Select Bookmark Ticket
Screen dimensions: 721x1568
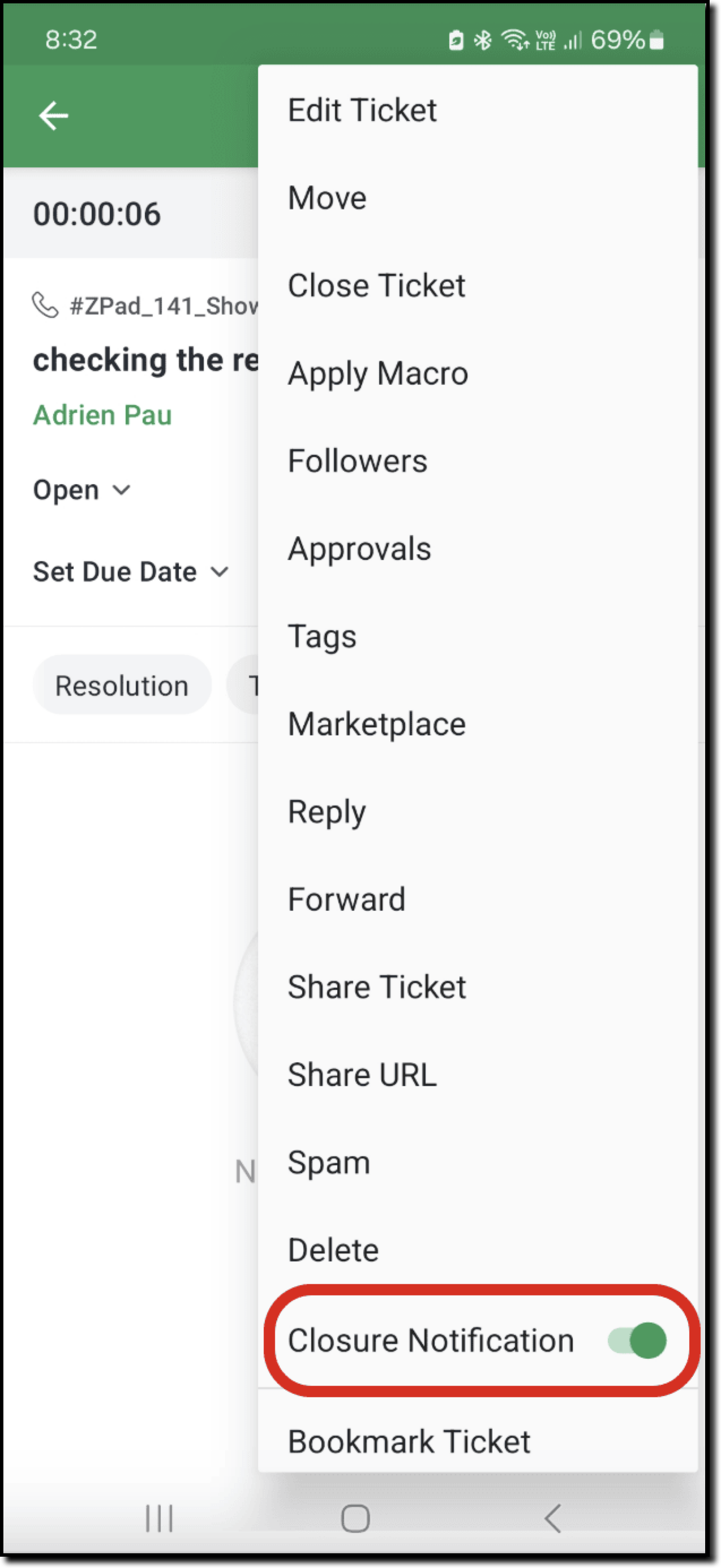click(x=478, y=1441)
